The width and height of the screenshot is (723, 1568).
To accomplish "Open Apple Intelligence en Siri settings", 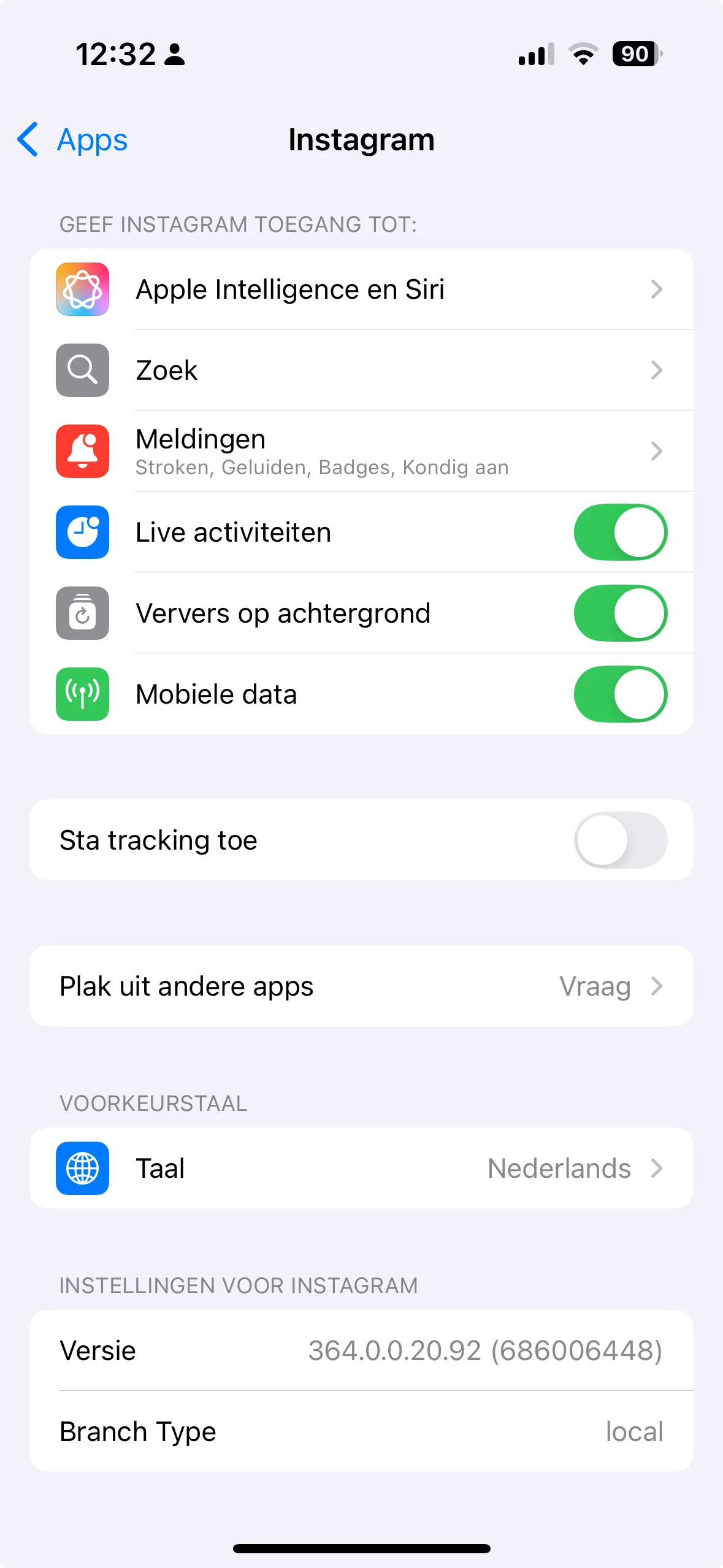I will coord(361,289).
